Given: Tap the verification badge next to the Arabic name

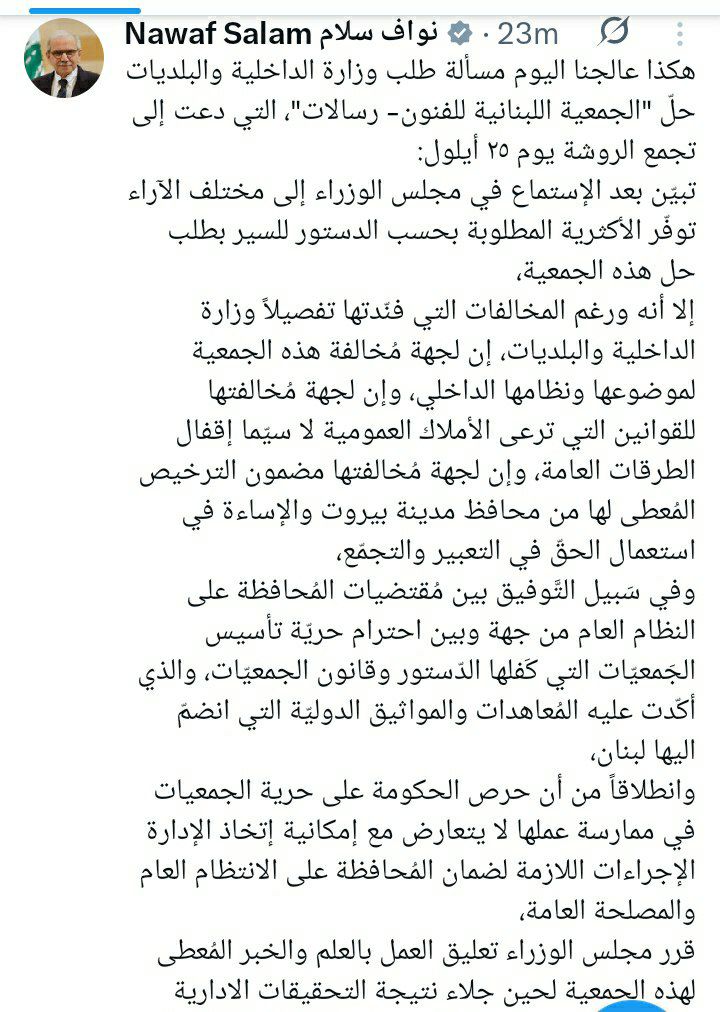Looking at the screenshot, I should tap(458, 32).
